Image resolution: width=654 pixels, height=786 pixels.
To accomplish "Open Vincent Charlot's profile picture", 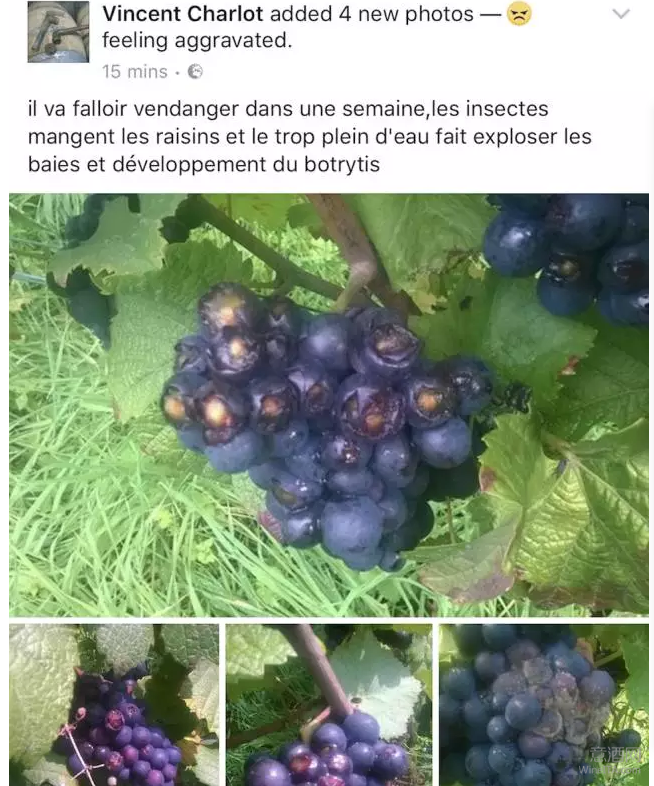I will 58,32.
